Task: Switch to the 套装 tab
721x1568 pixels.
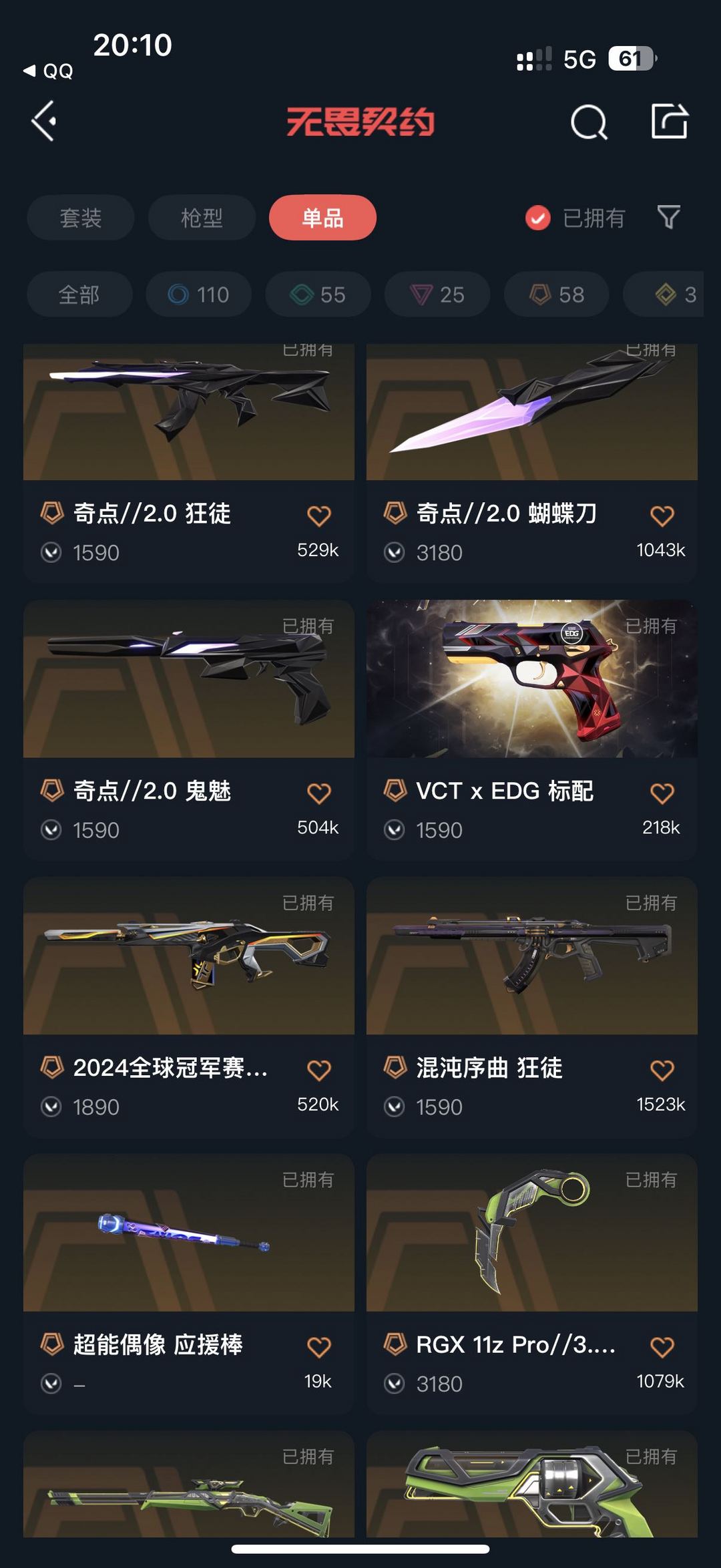Action: (81, 218)
